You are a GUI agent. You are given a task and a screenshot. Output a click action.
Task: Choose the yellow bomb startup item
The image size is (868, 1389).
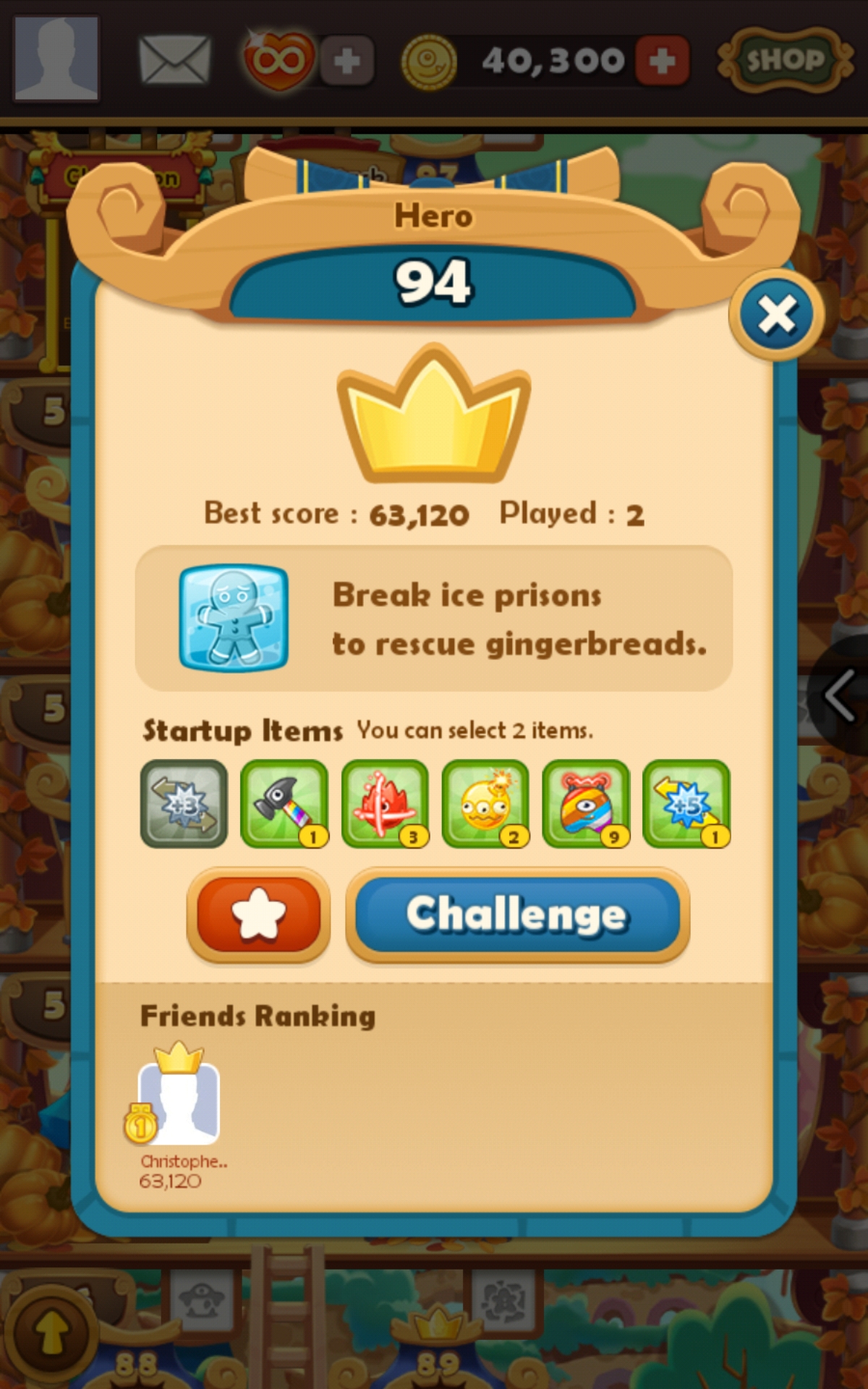click(485, 803)
